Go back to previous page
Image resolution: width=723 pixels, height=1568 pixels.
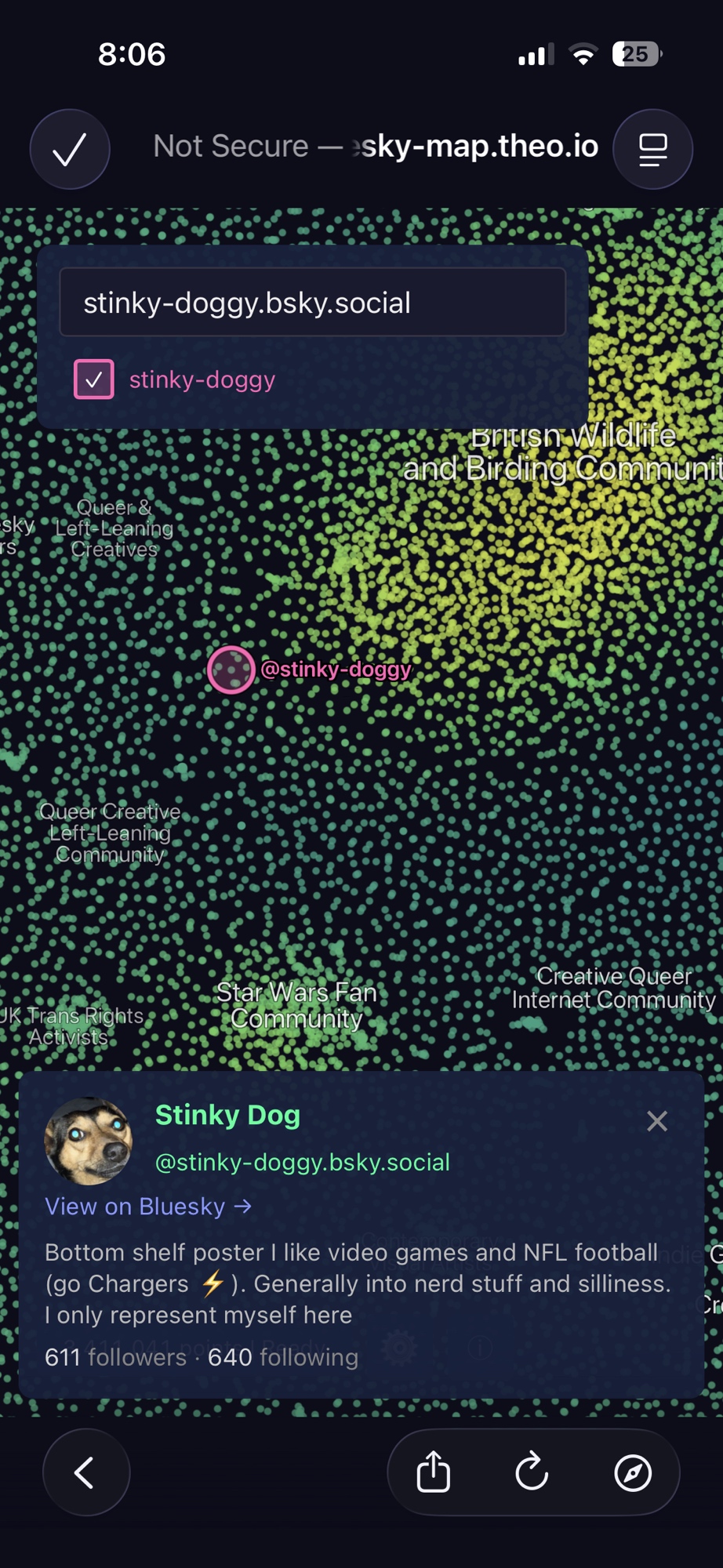[85, 1472]
